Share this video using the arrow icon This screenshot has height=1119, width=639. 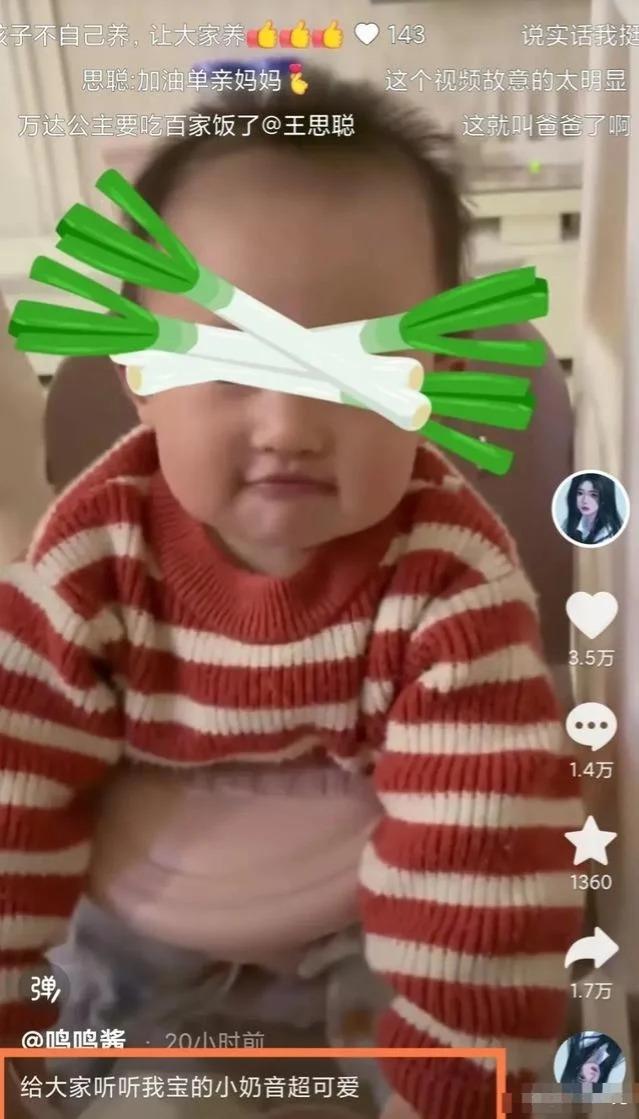(x=591, y=949)
